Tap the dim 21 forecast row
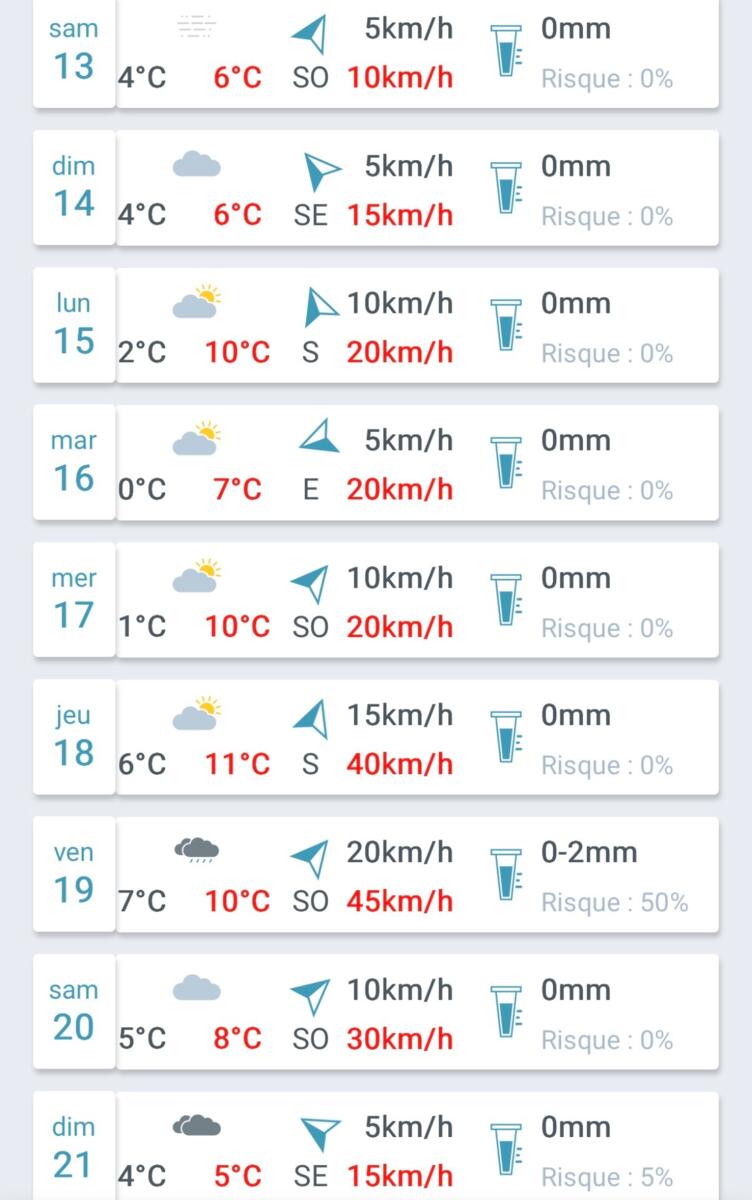752x1200 pixels. (376, 1148)
